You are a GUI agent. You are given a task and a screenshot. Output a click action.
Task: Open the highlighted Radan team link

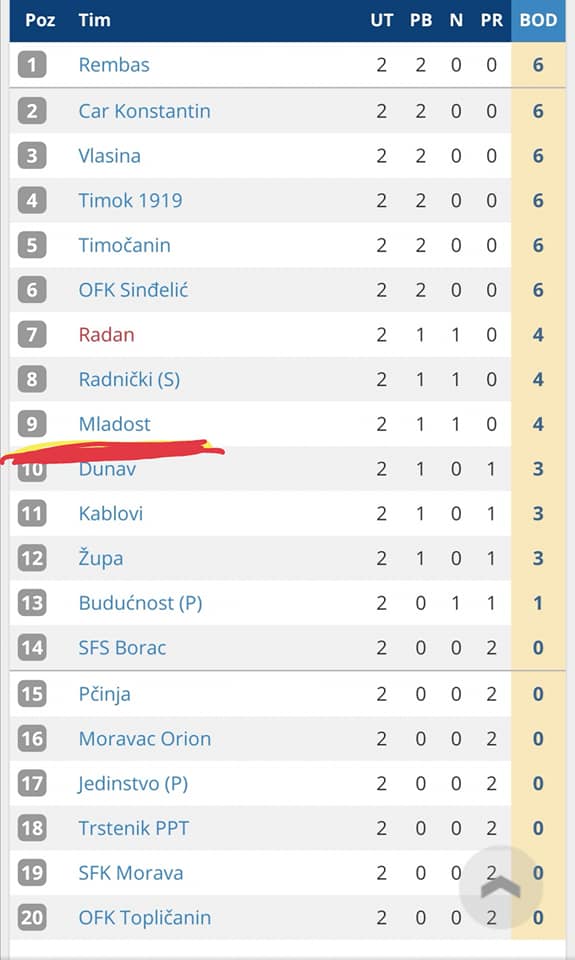coord(107,334)
